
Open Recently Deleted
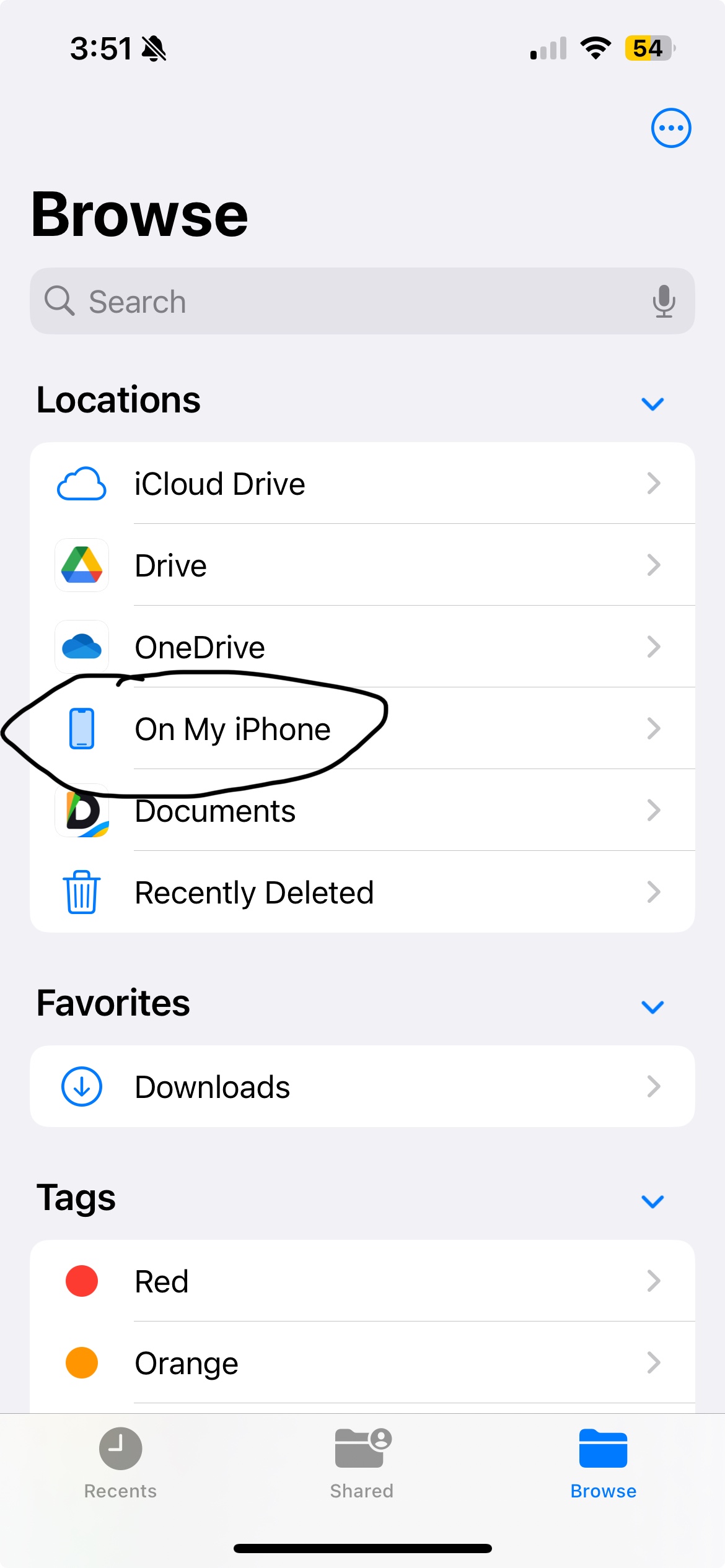click(362, 892)
